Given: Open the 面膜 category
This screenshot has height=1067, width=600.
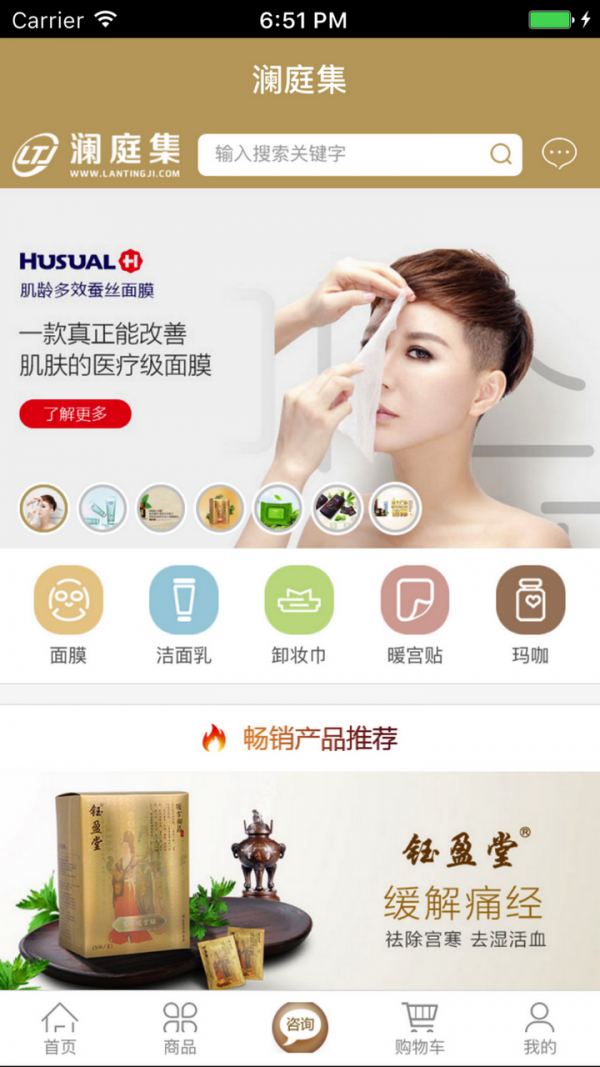Looking at the screenshot, I should 68,613.
